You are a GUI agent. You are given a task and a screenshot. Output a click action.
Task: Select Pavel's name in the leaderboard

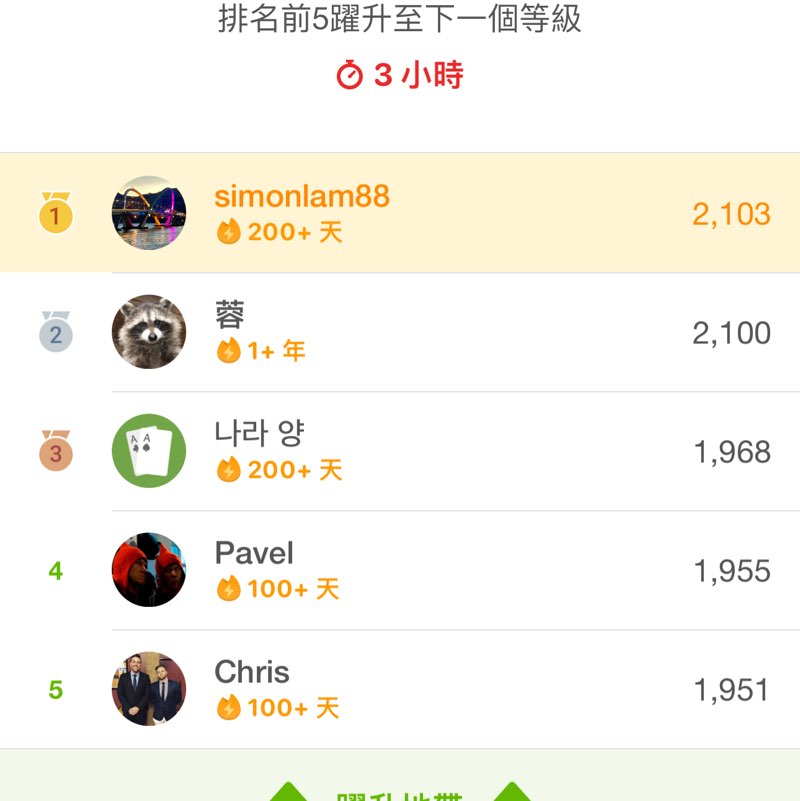253,553
